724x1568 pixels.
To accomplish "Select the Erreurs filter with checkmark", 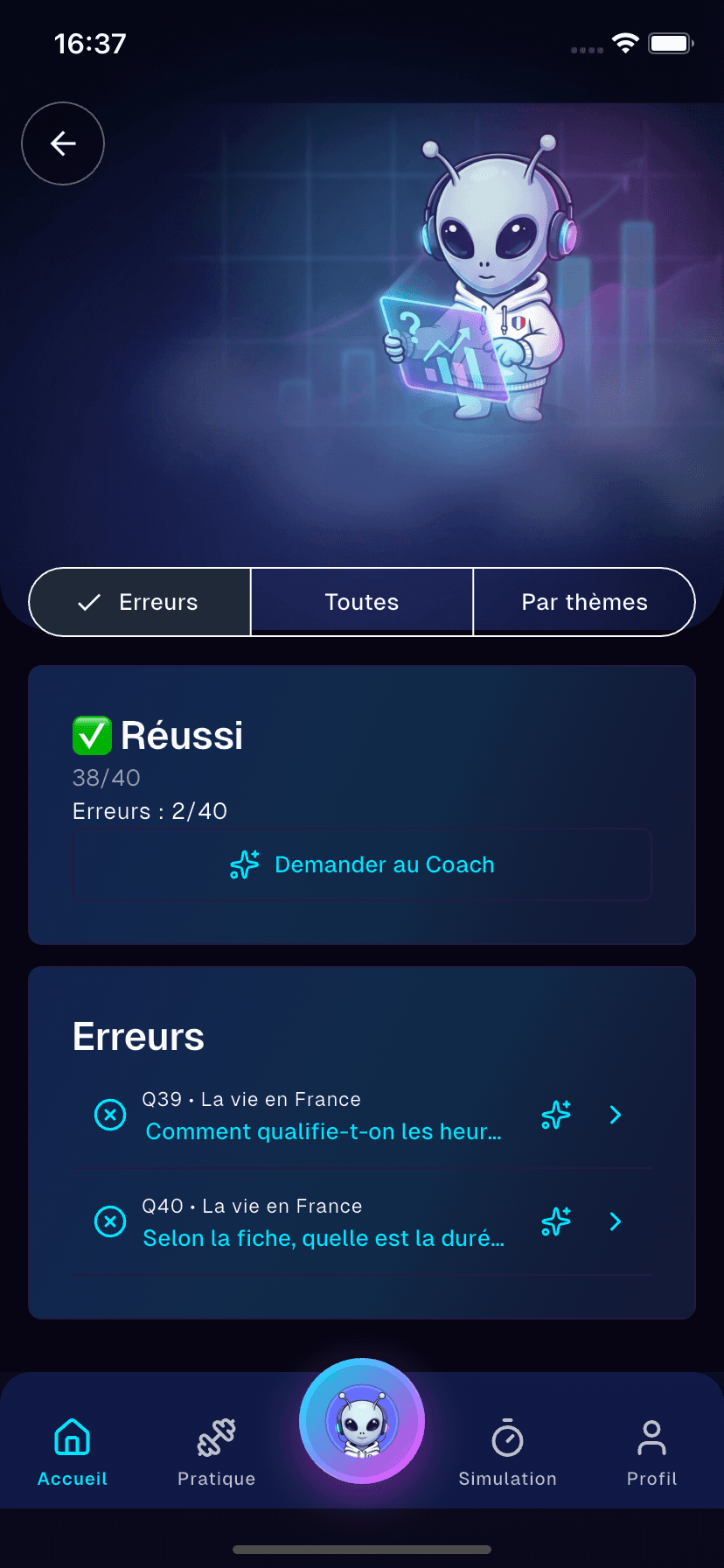I will tap(138, 601).
